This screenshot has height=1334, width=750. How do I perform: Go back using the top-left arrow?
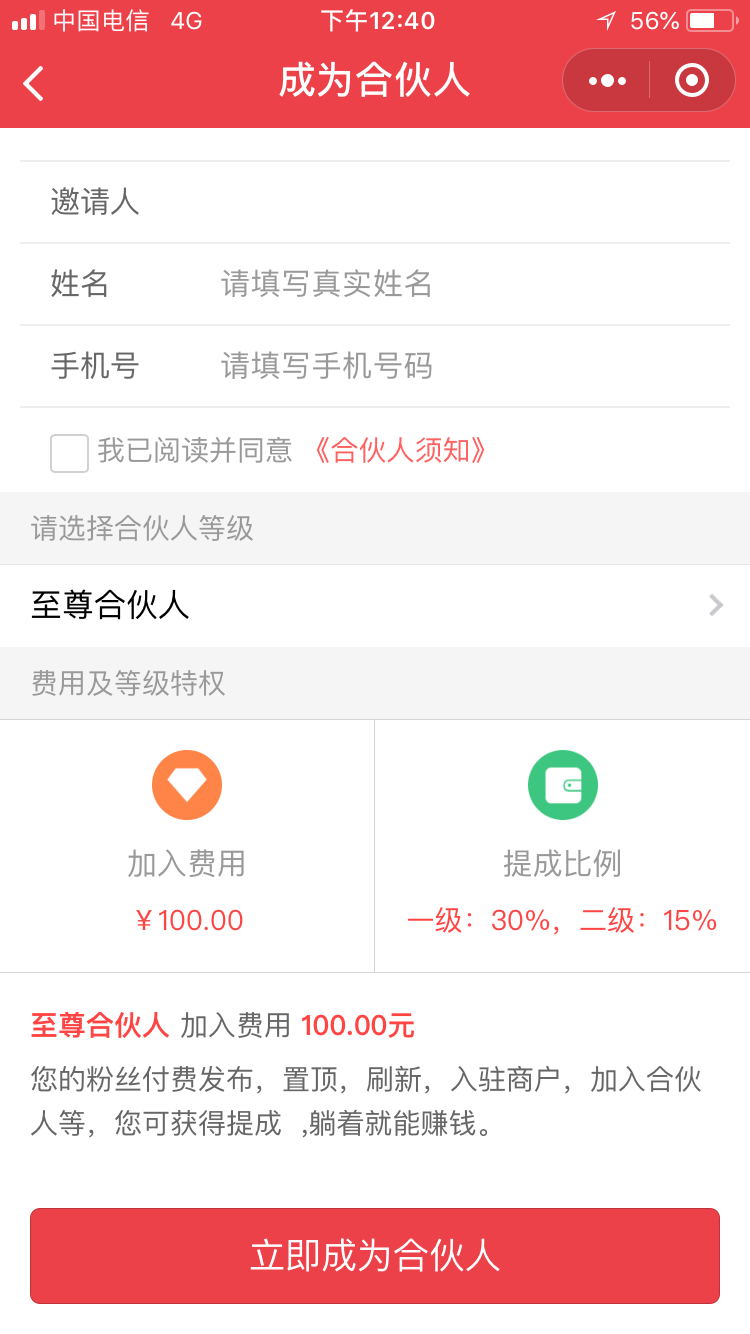[x=34, y=83]
